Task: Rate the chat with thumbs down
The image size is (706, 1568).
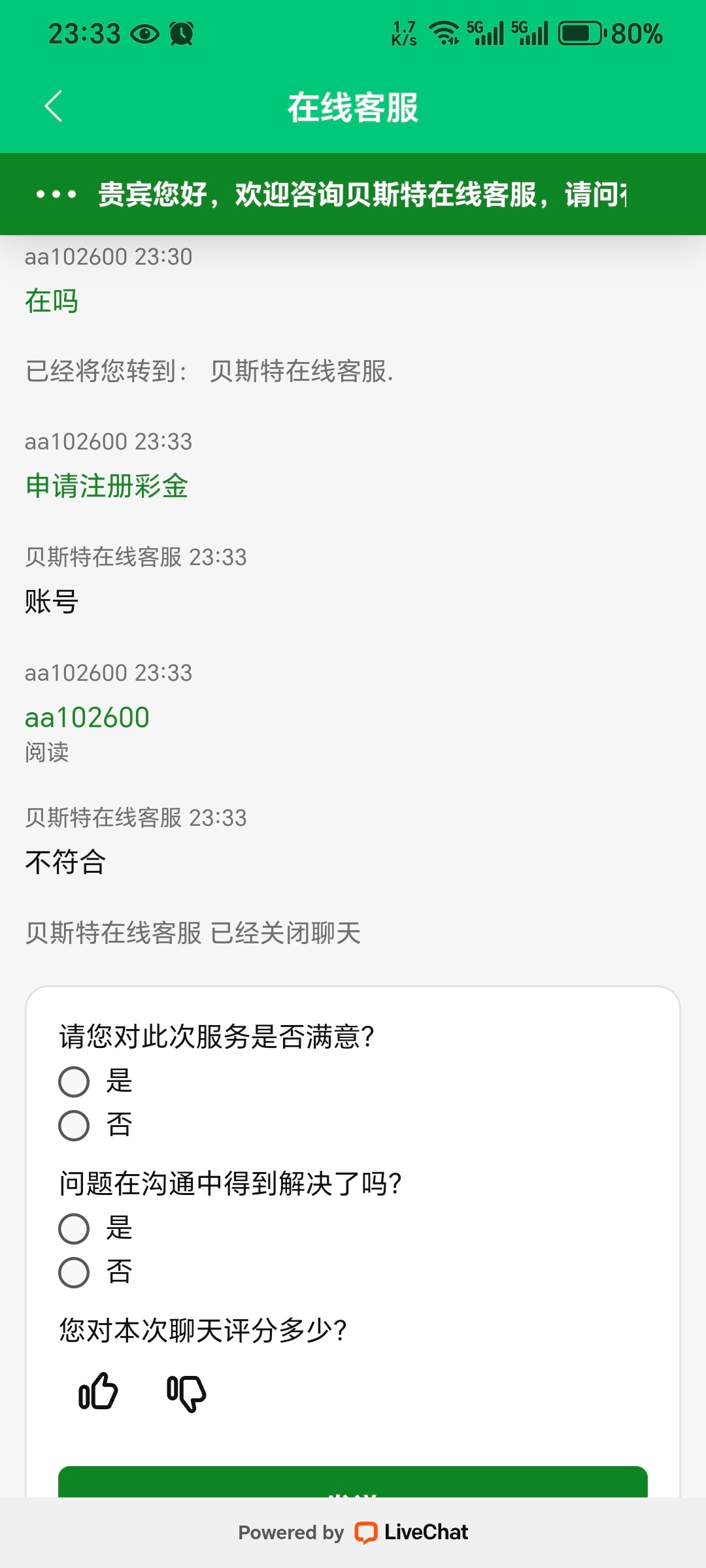Action: coord(186,1393)
